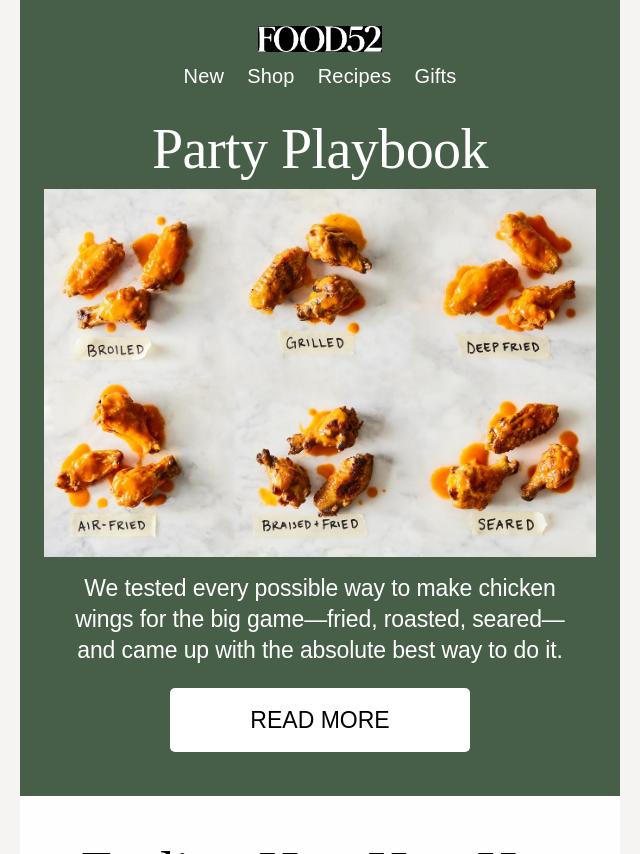The width and height of the screenshot is (640, 854).
Task: Go to the Shop section
Action: click(270, 76)
